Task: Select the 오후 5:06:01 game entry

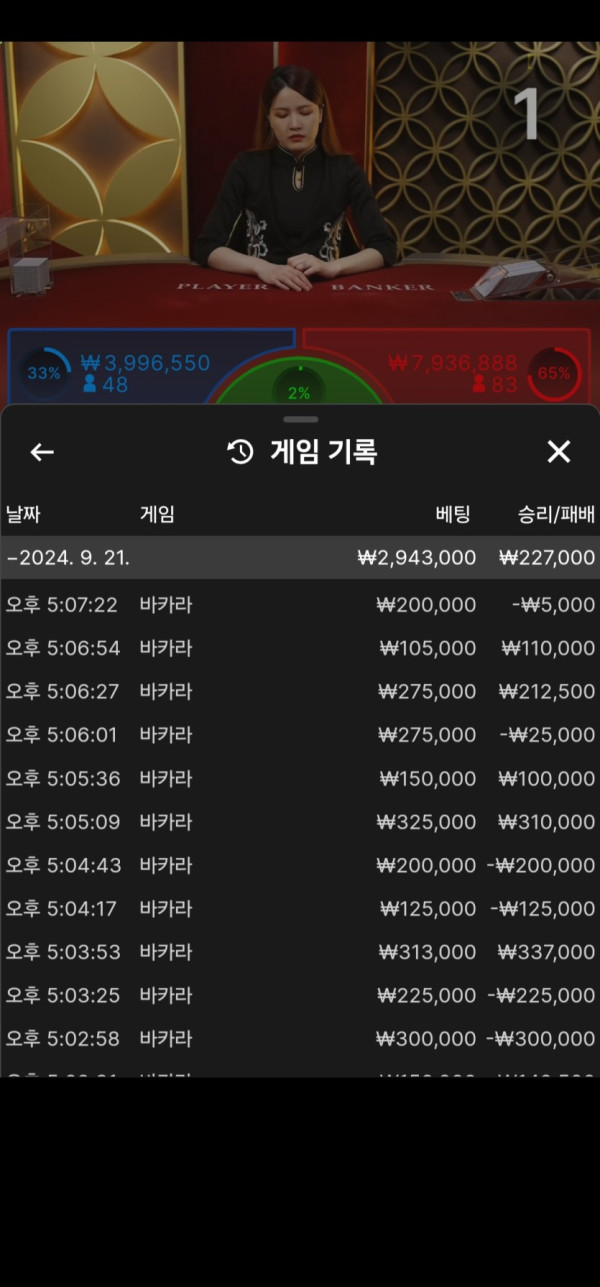Action: (x=300, y=735)
